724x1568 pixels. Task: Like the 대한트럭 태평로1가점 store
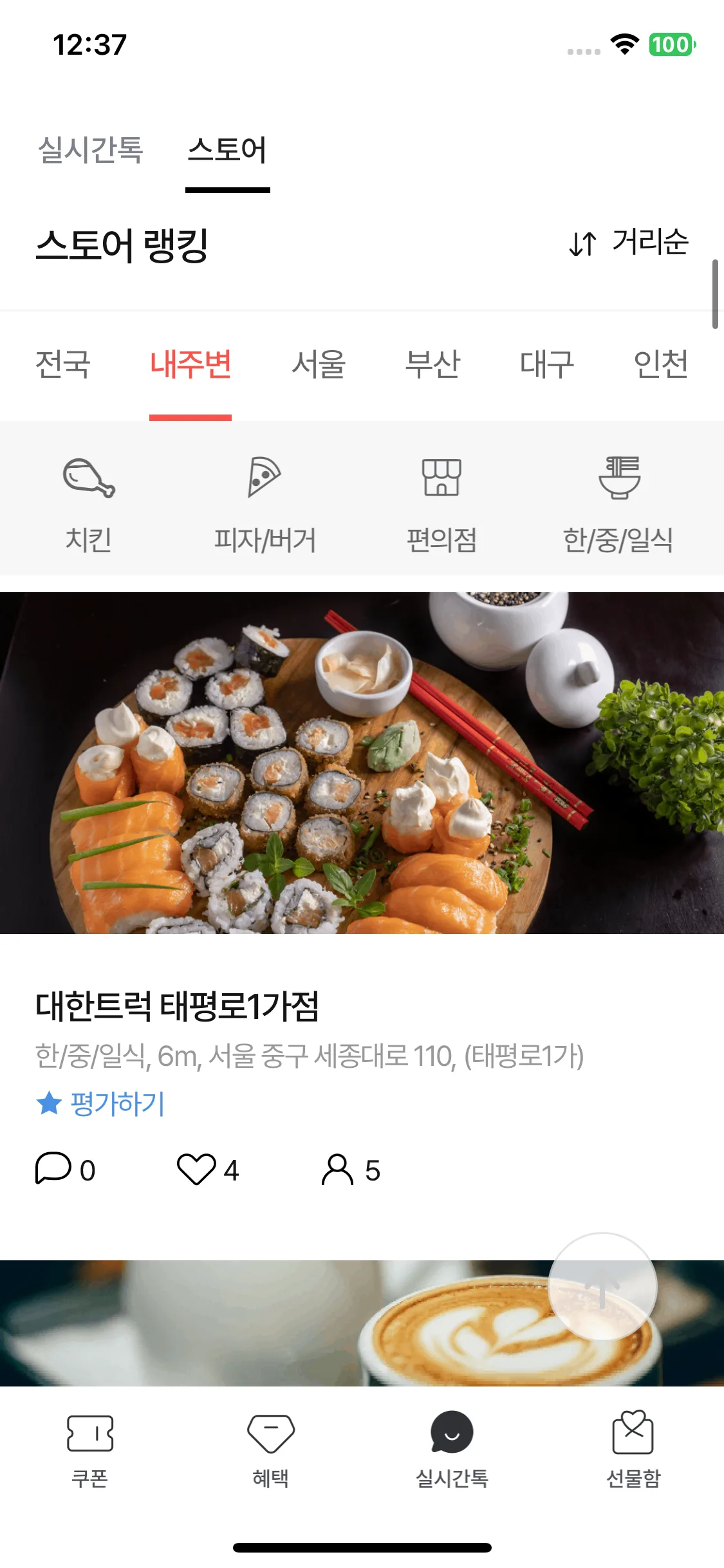pyautogui.click(x=207, y=1169)
